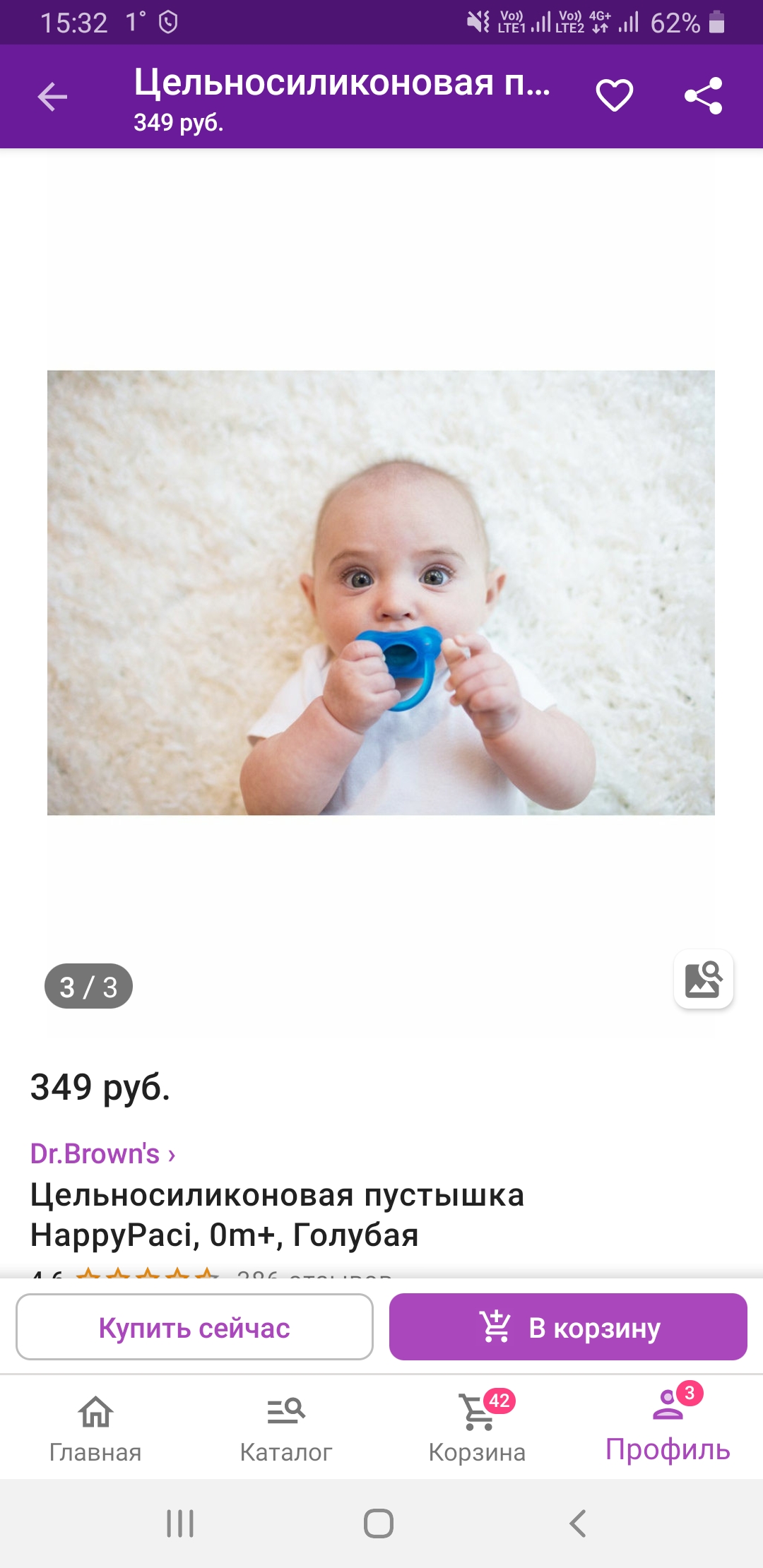Tap Купить сейчас to buy now
Screen dimensions: 763x1568
tap(194, 1327)
